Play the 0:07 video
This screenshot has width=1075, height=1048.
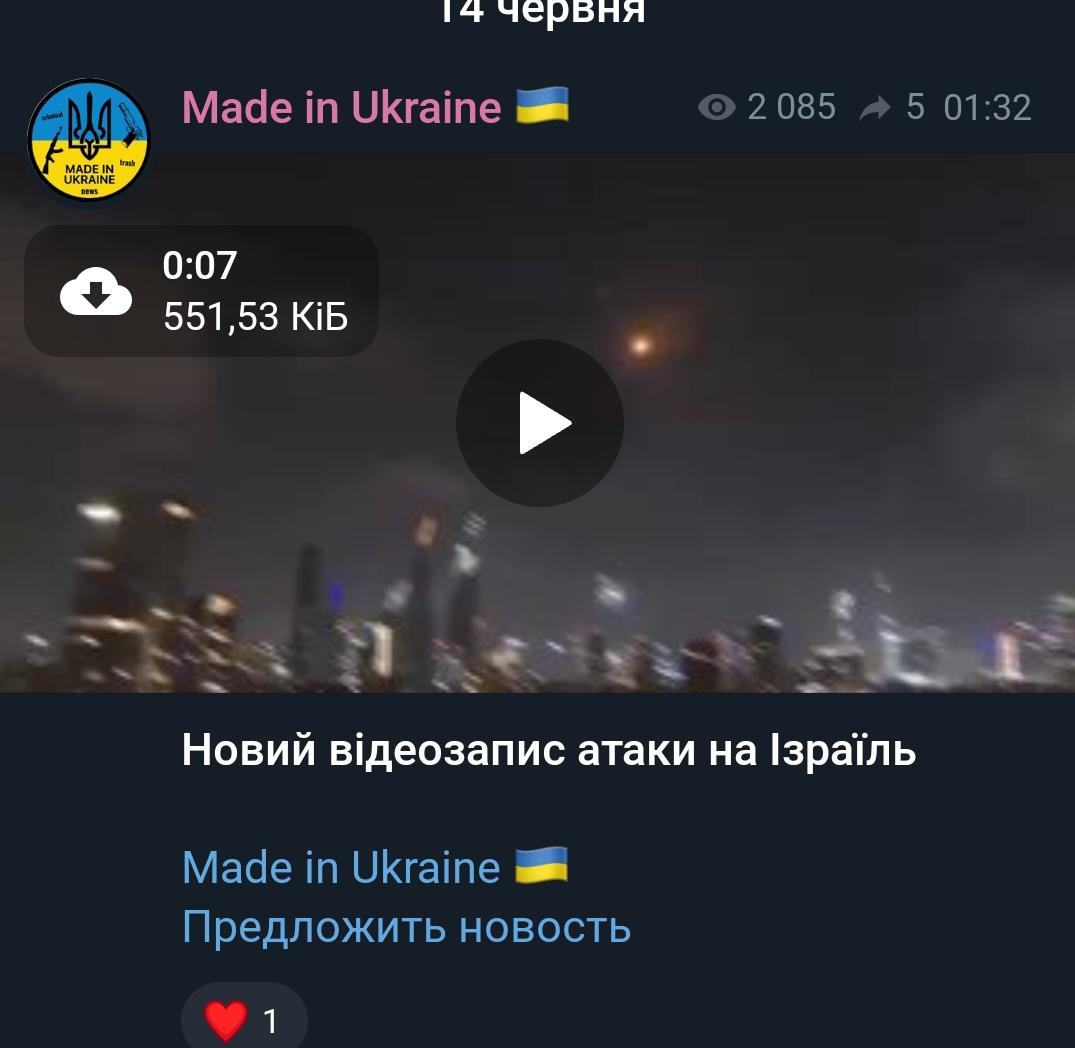pyautogui.click(x=540, y=423)
